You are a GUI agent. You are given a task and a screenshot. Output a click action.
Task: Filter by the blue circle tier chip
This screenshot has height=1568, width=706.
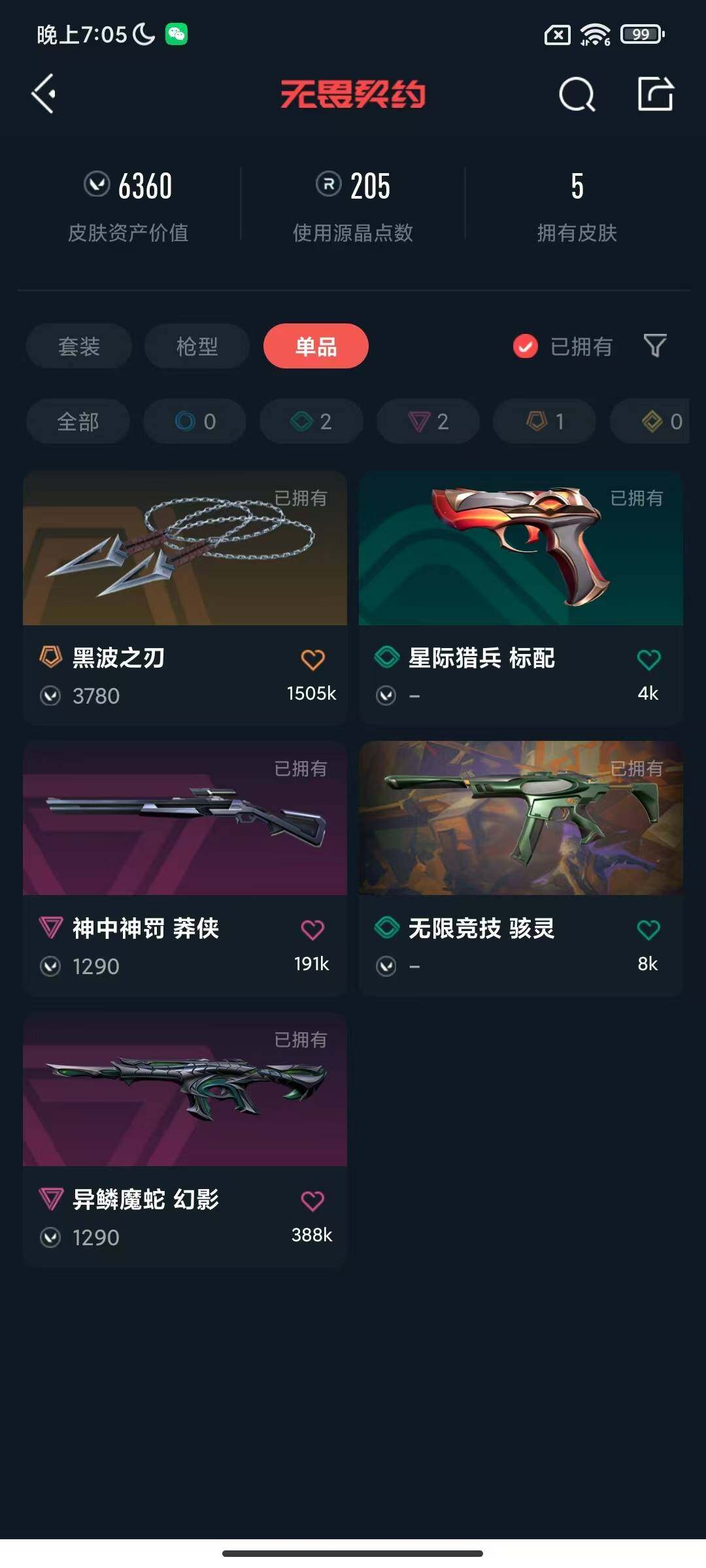(195, 421)
